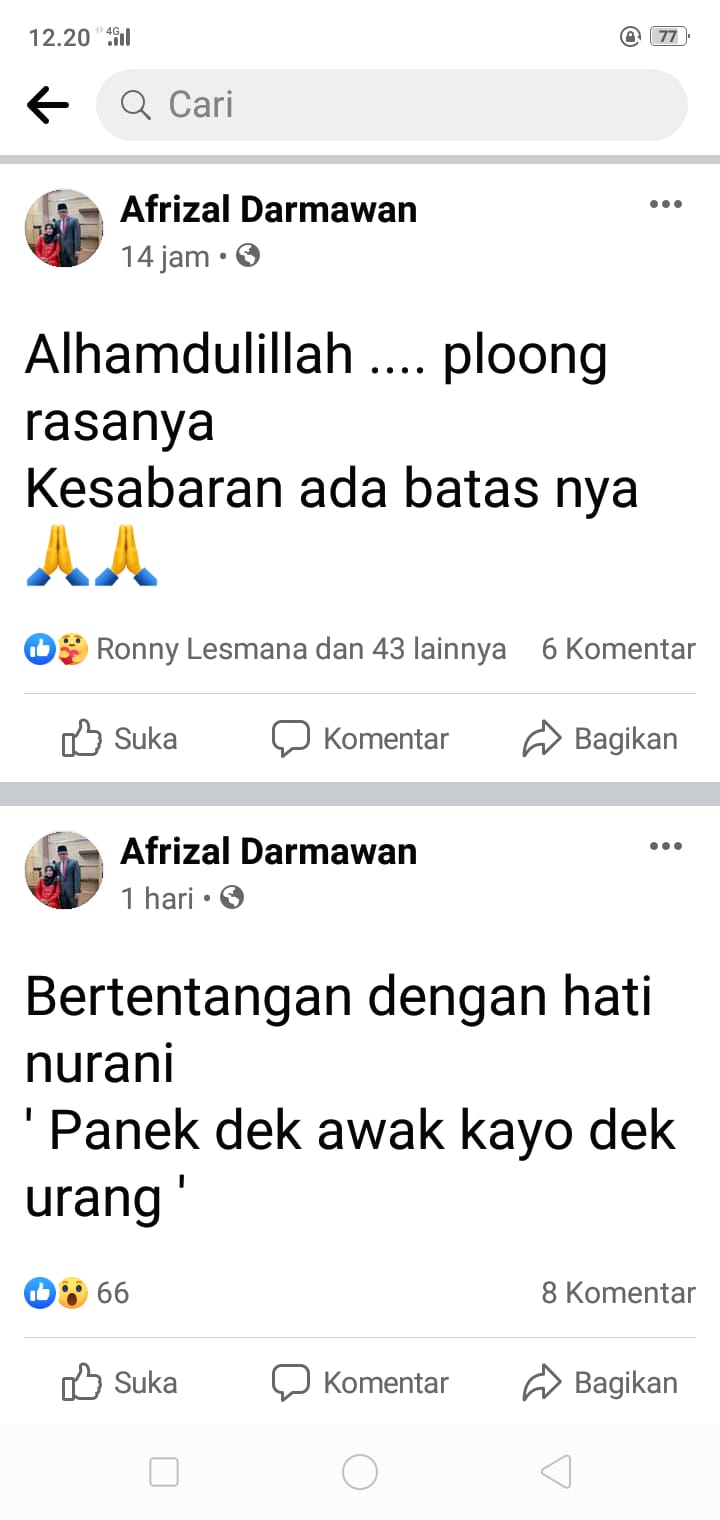
Task: Comment on the 'Bertentangan dengan hati nurani' post
Action: [360, 1383]
